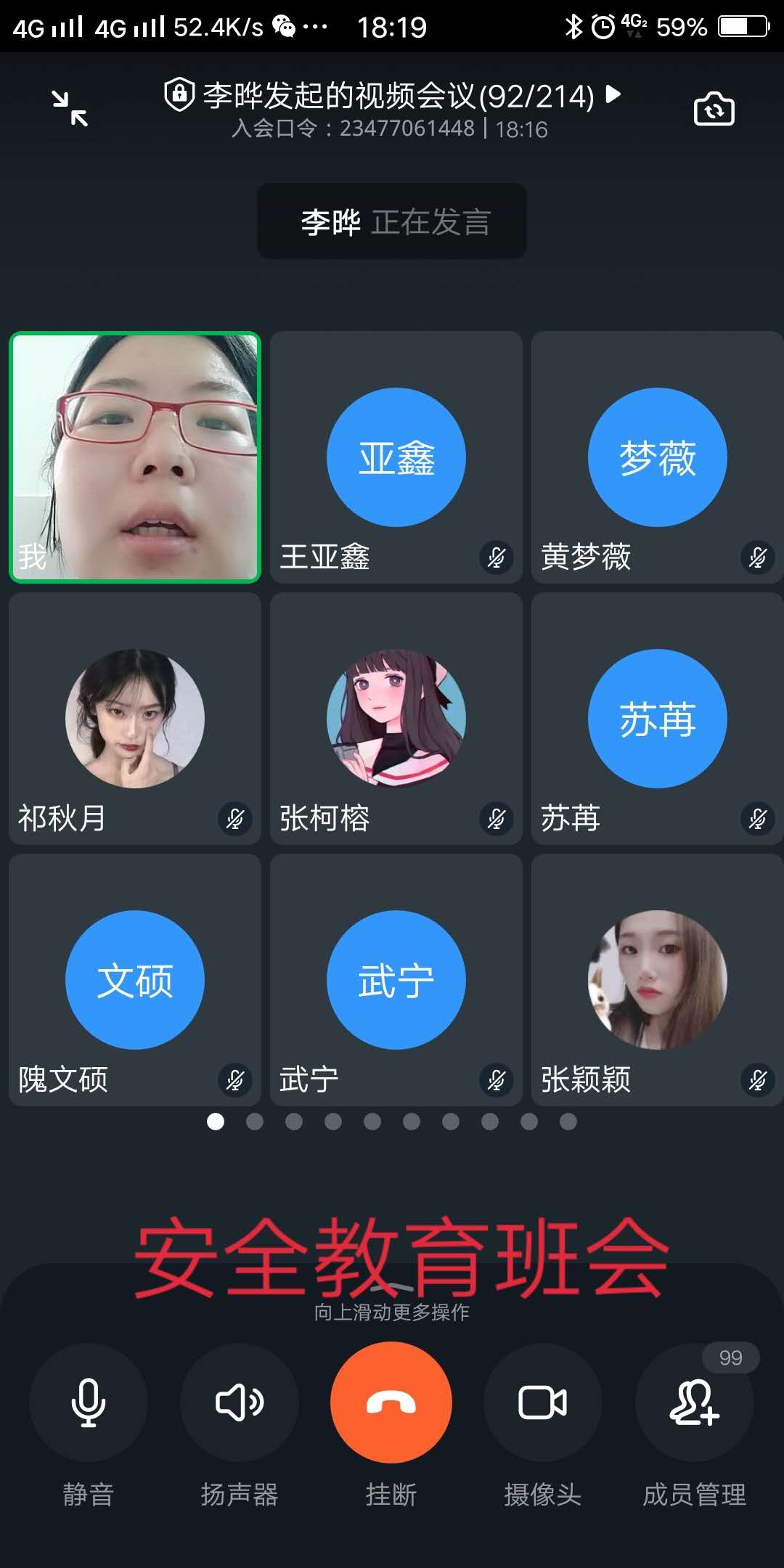The image size is (784, 1568).
Task: Switch between front and back camera
Action: pos(714,109)
